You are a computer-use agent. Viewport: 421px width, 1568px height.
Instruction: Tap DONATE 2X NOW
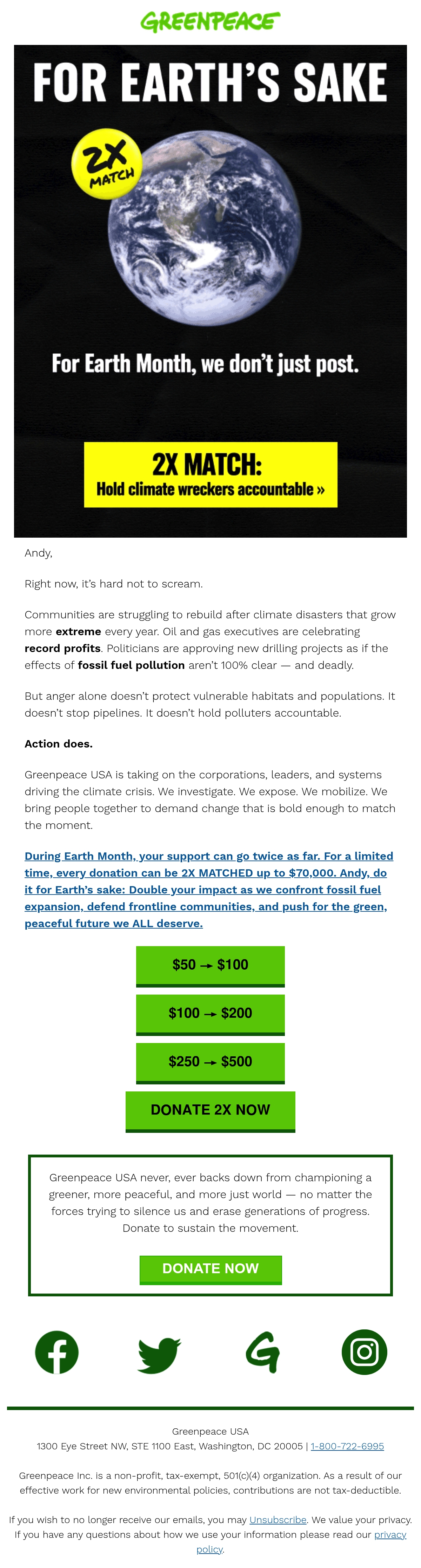210,1111
